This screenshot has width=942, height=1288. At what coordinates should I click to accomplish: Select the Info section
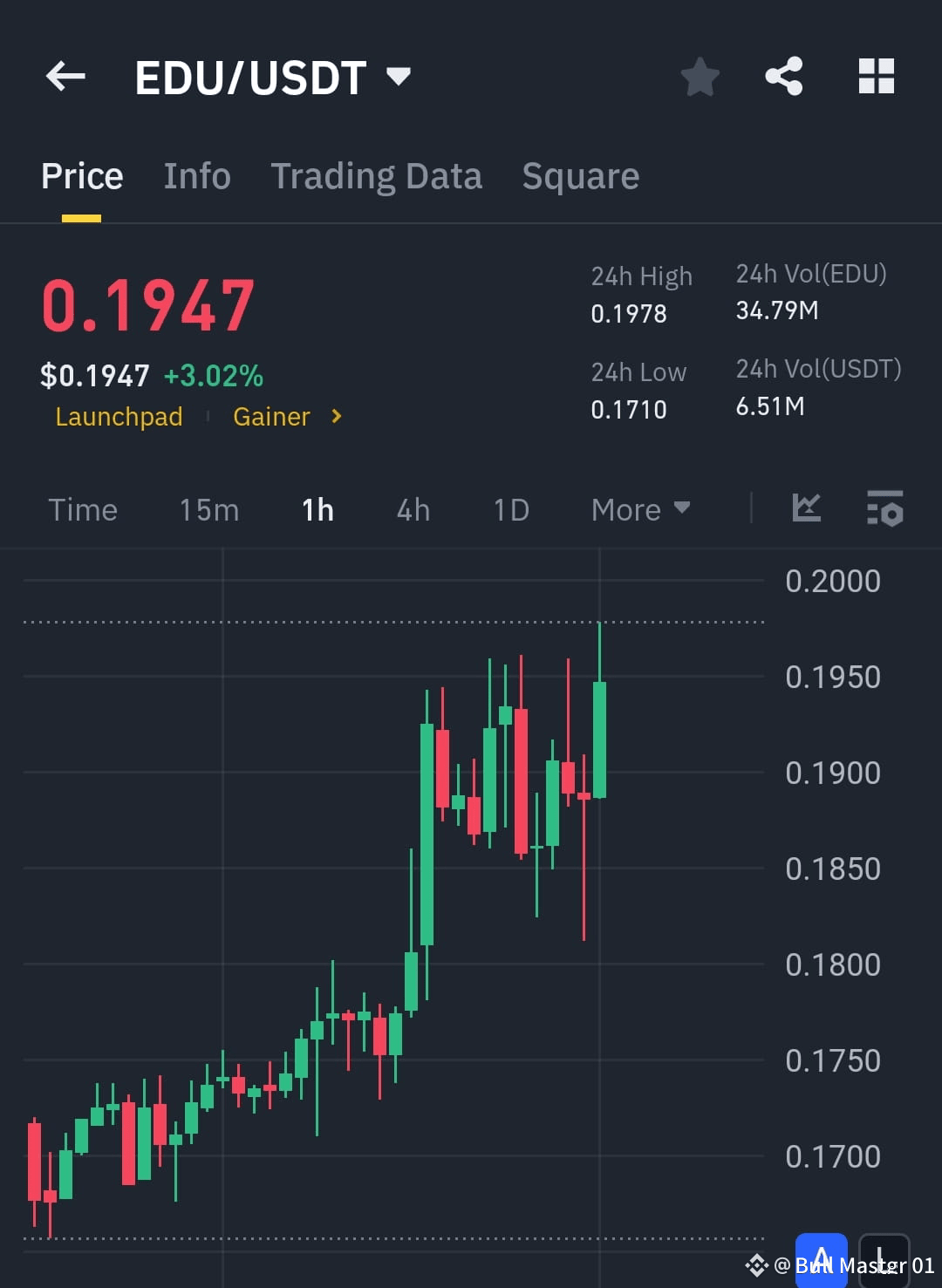(196, 175)
